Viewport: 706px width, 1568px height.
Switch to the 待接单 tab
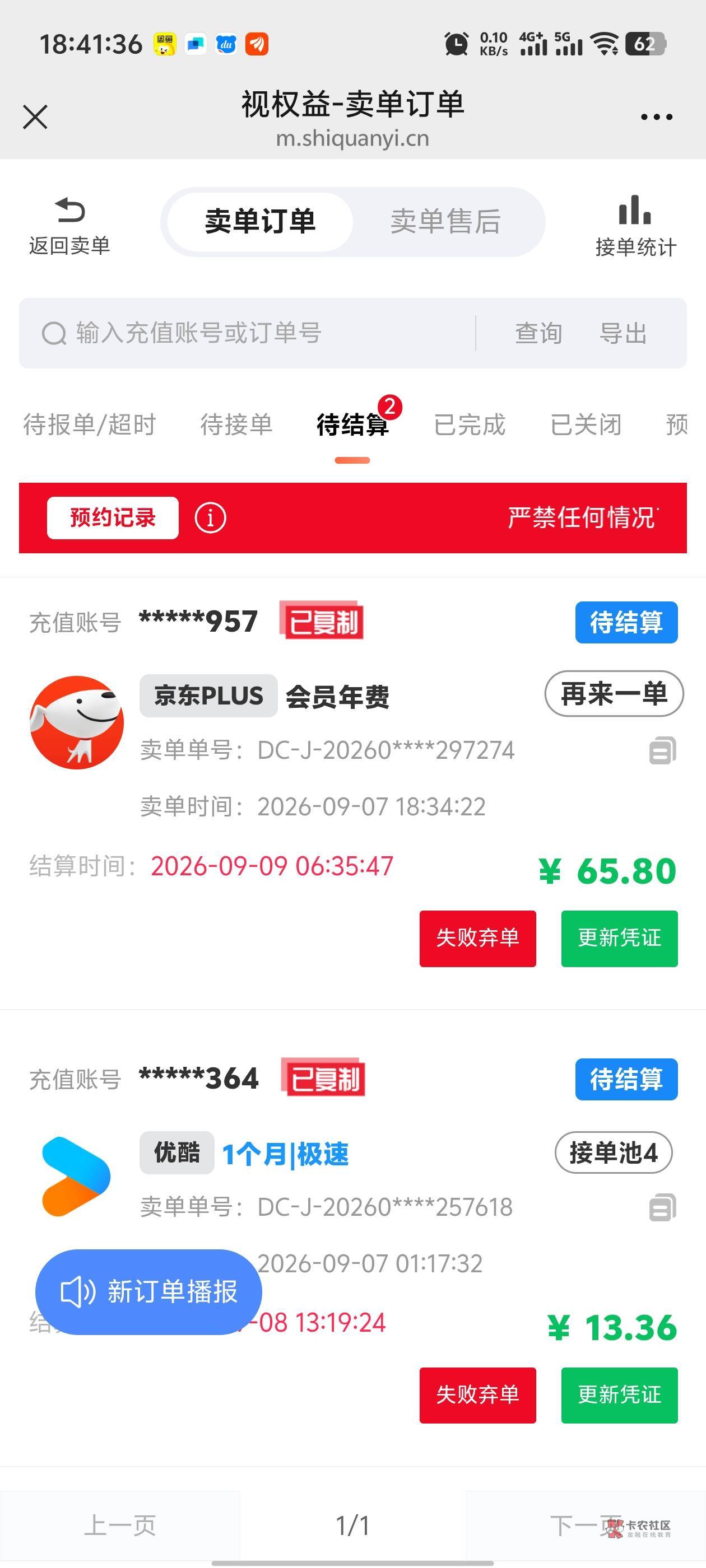(x=236, y=424)
